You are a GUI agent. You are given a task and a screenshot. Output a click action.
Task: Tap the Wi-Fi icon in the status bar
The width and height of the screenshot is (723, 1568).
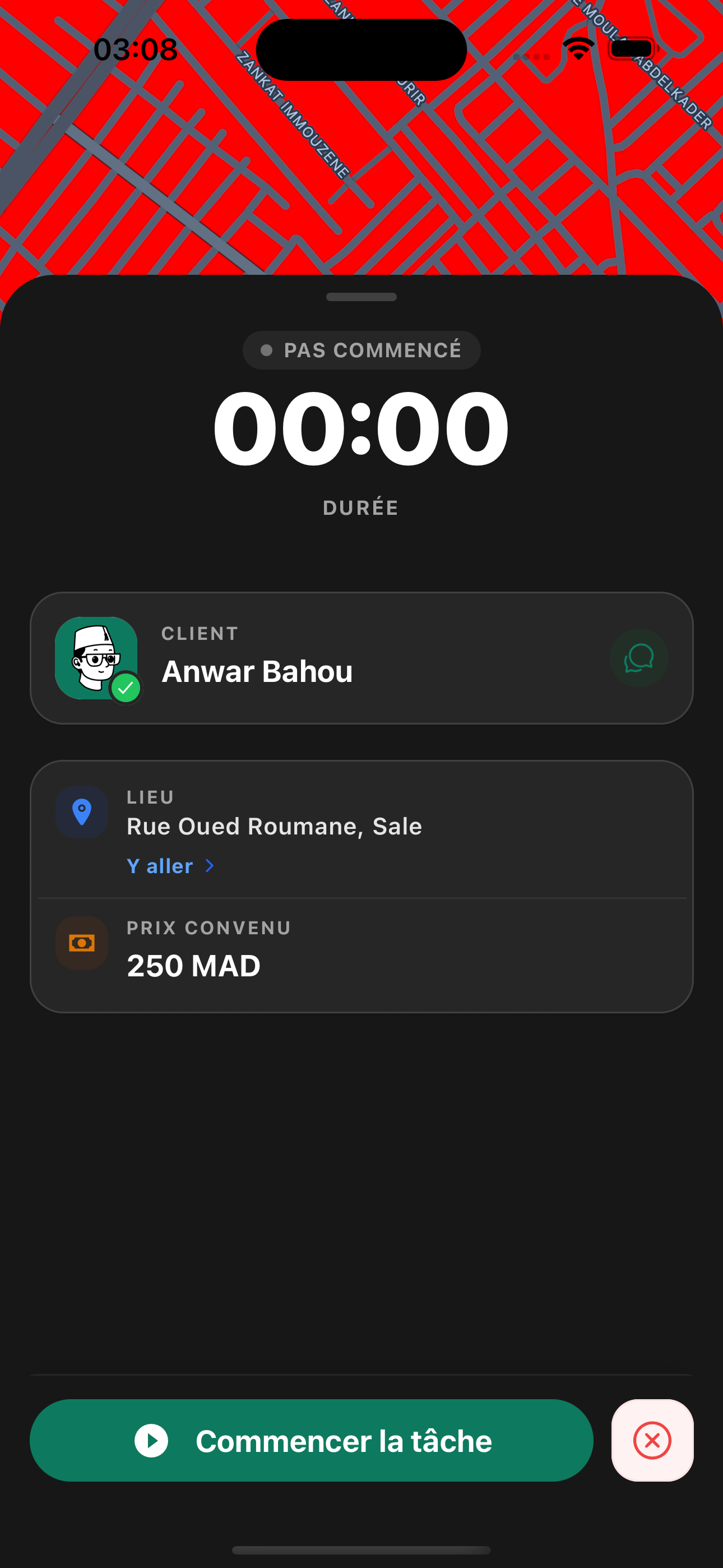pos(578,48)
